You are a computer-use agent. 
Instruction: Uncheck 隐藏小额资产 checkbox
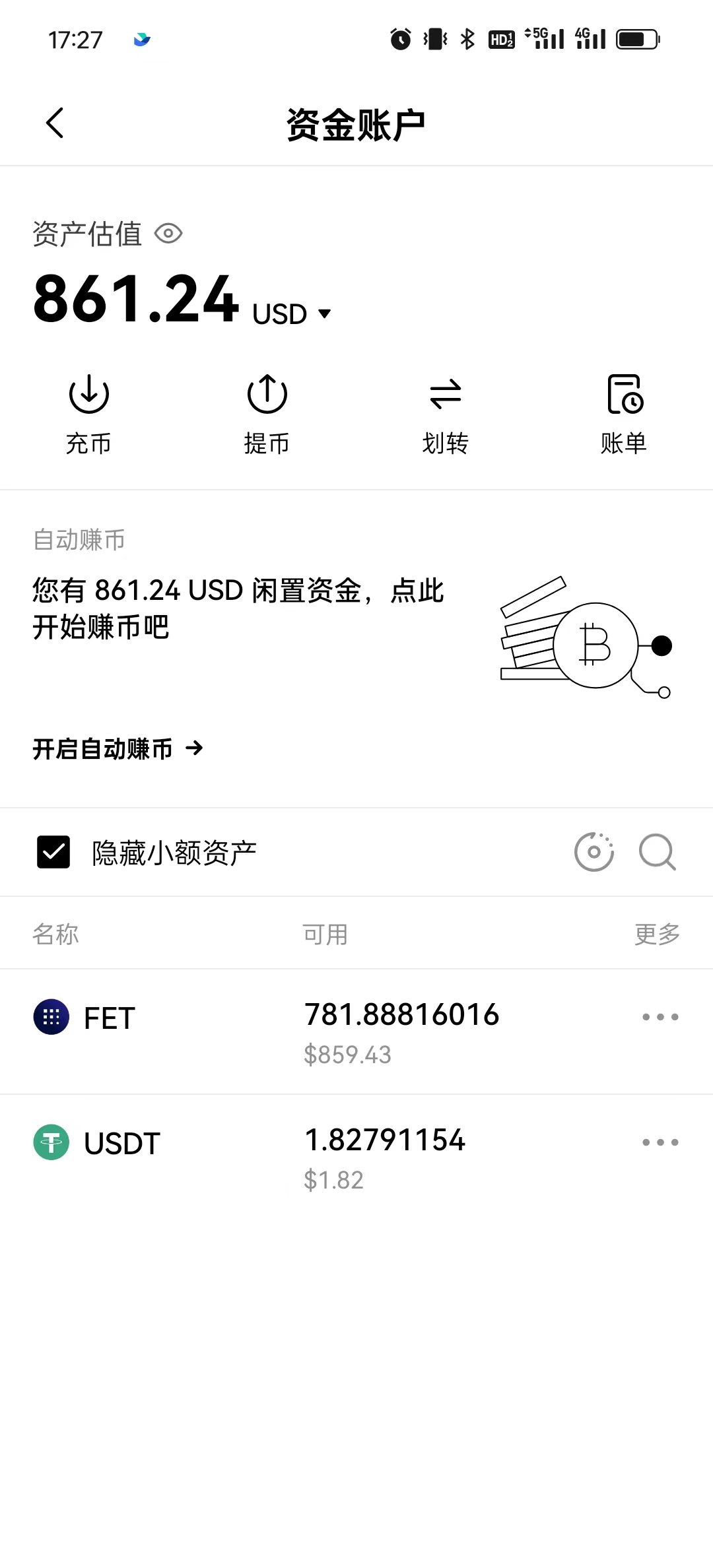pos(53,852)
